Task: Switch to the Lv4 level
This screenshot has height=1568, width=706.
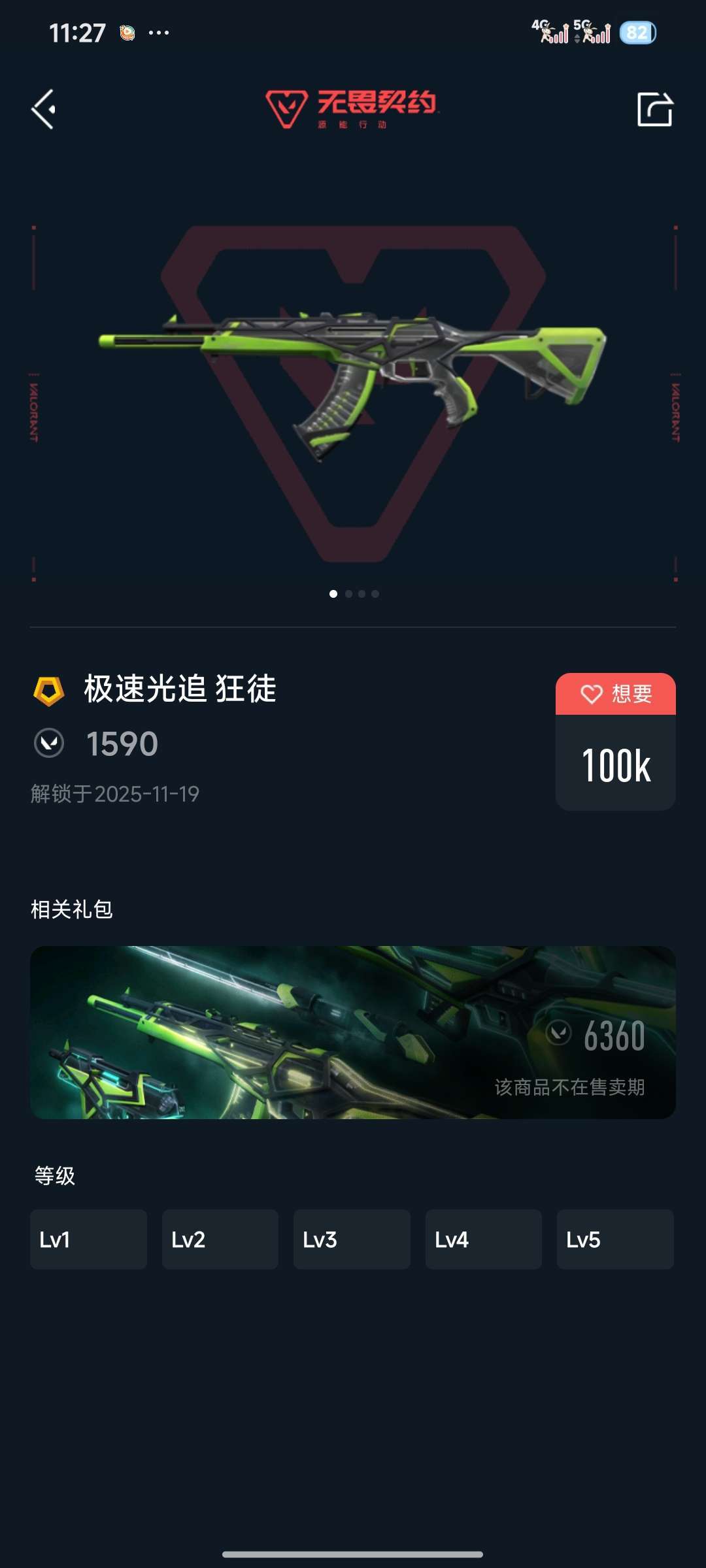Action: coord(484,1239)
